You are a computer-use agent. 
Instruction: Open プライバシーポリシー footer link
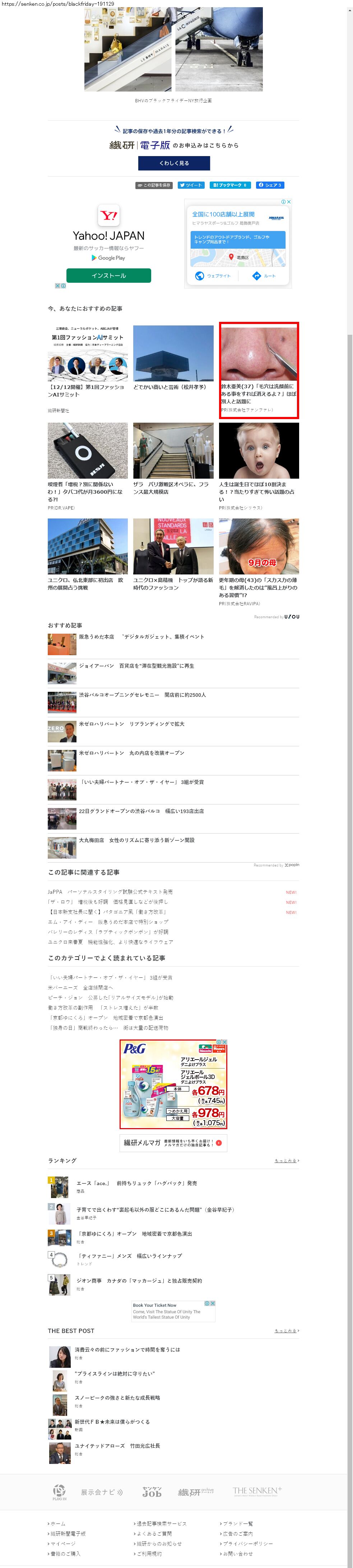click(247, 1544)
